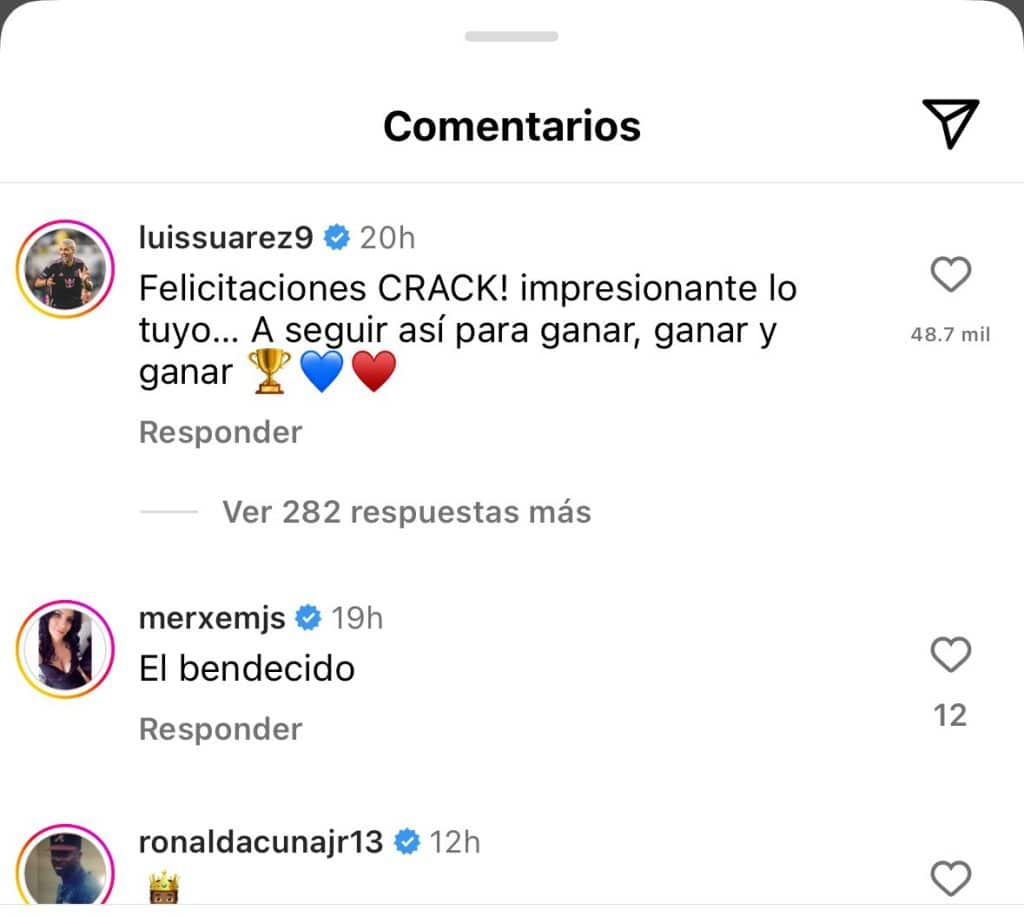
Task: Like luissuarez9's comment
Action: pos(950,274)
